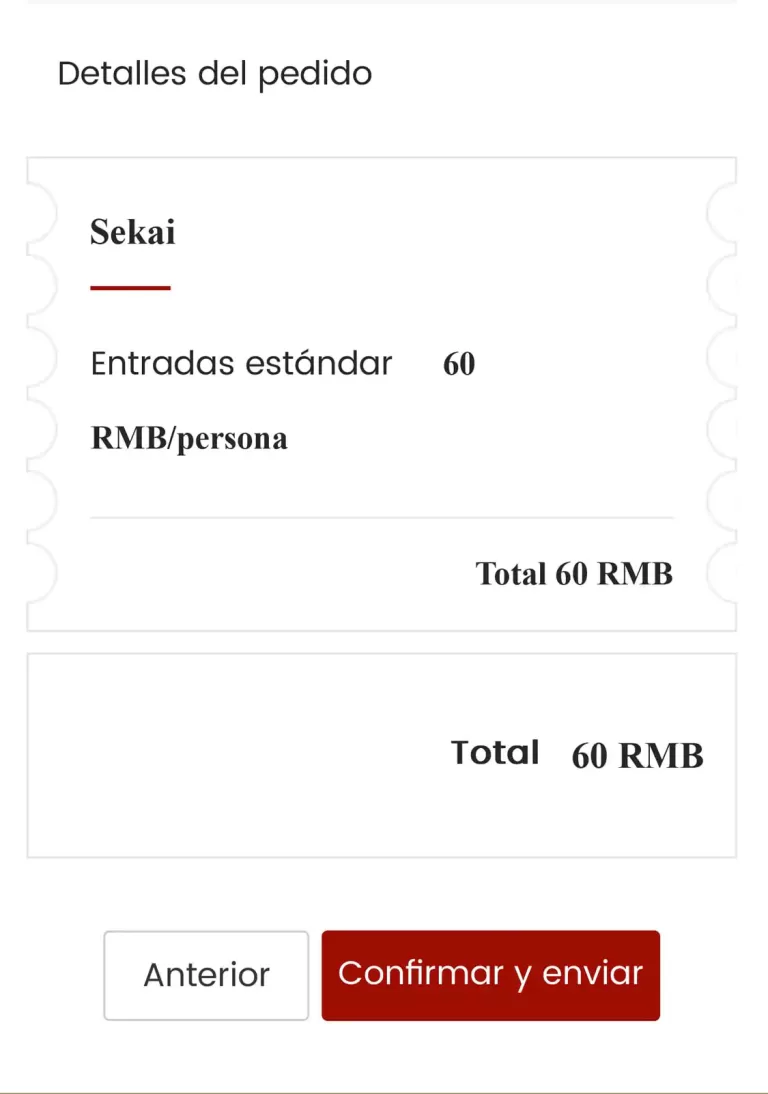Select the "Sekai" event title
This screenshot has width=768, height=1094.
tap(132, 232)
